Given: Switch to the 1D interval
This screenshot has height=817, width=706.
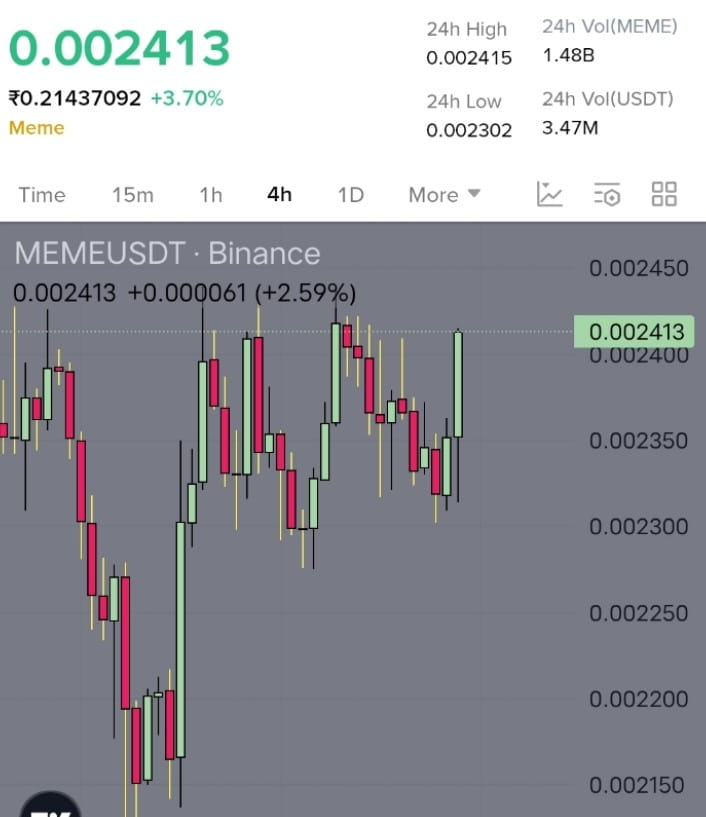Looking at the screenshot, I should [x=350, y=194].
